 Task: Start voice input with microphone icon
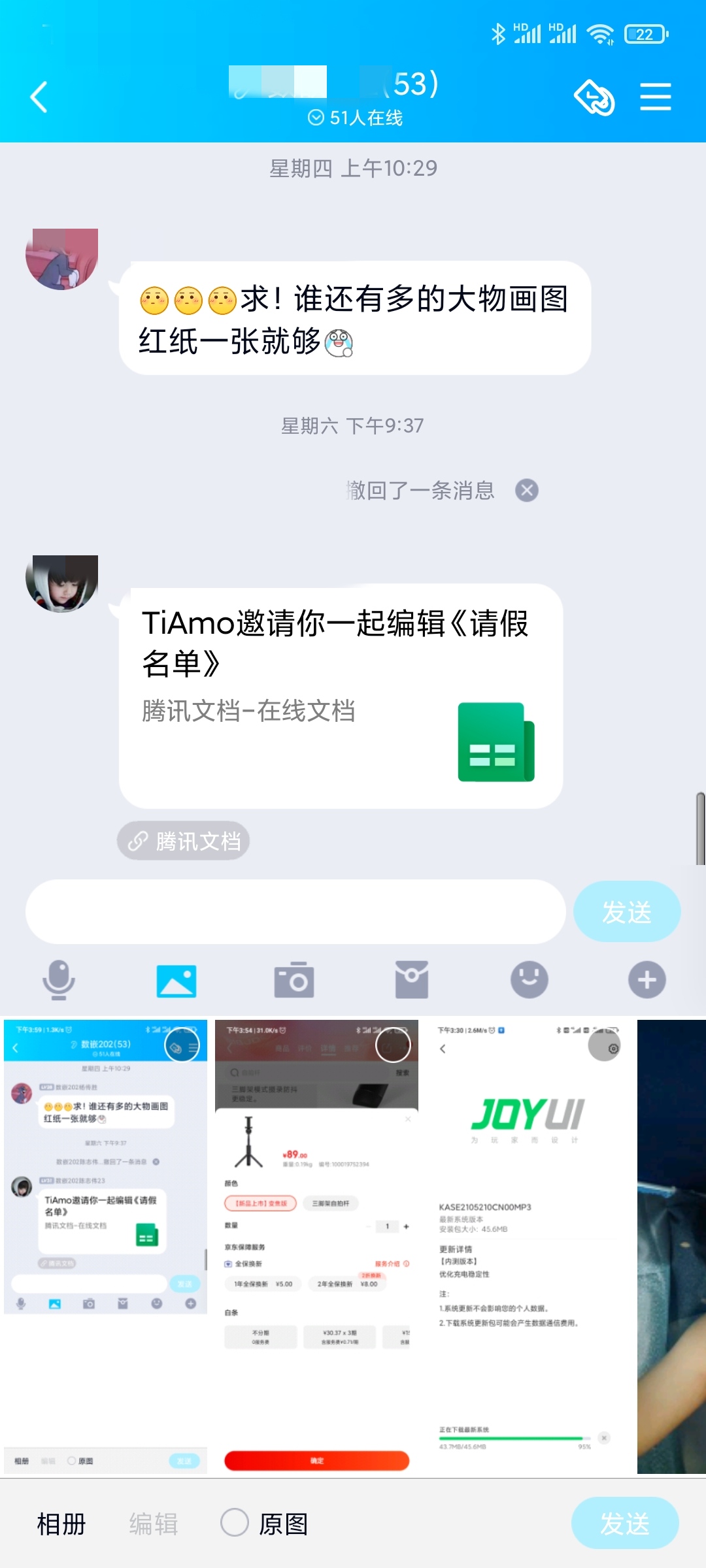[x=59, y=979]
